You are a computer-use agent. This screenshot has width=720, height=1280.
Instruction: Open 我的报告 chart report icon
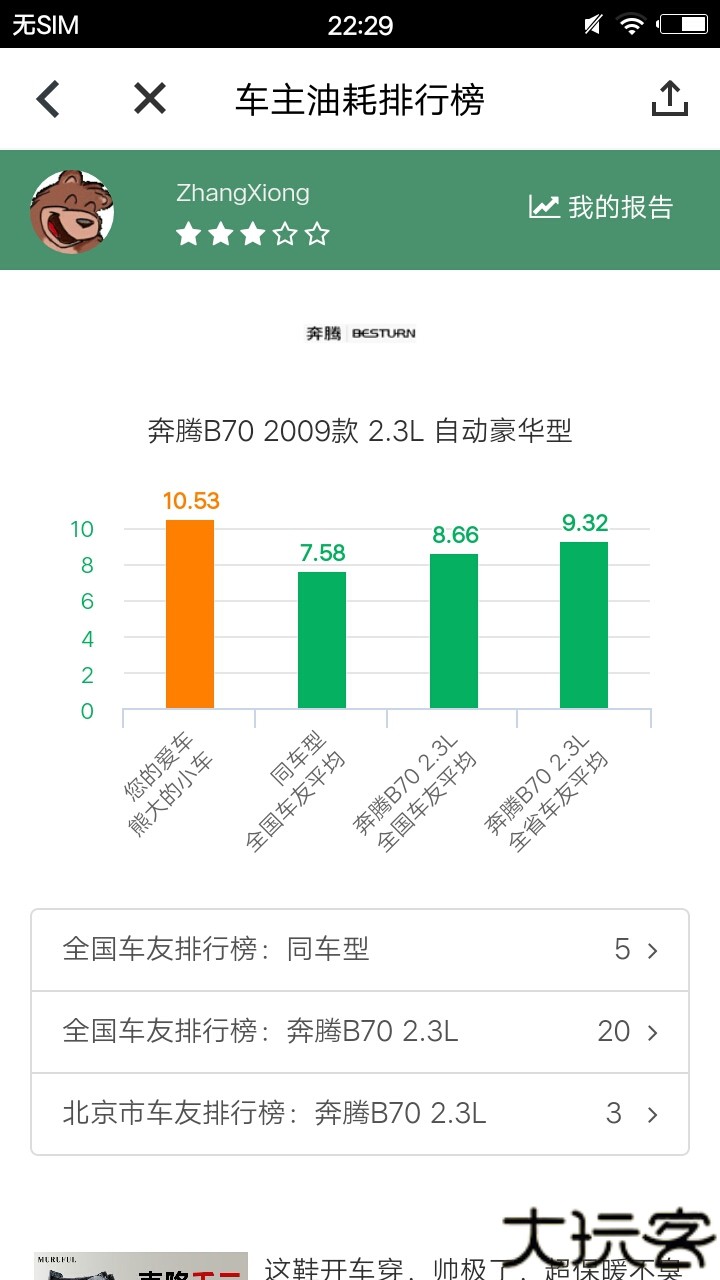click(x=543, y=207)
